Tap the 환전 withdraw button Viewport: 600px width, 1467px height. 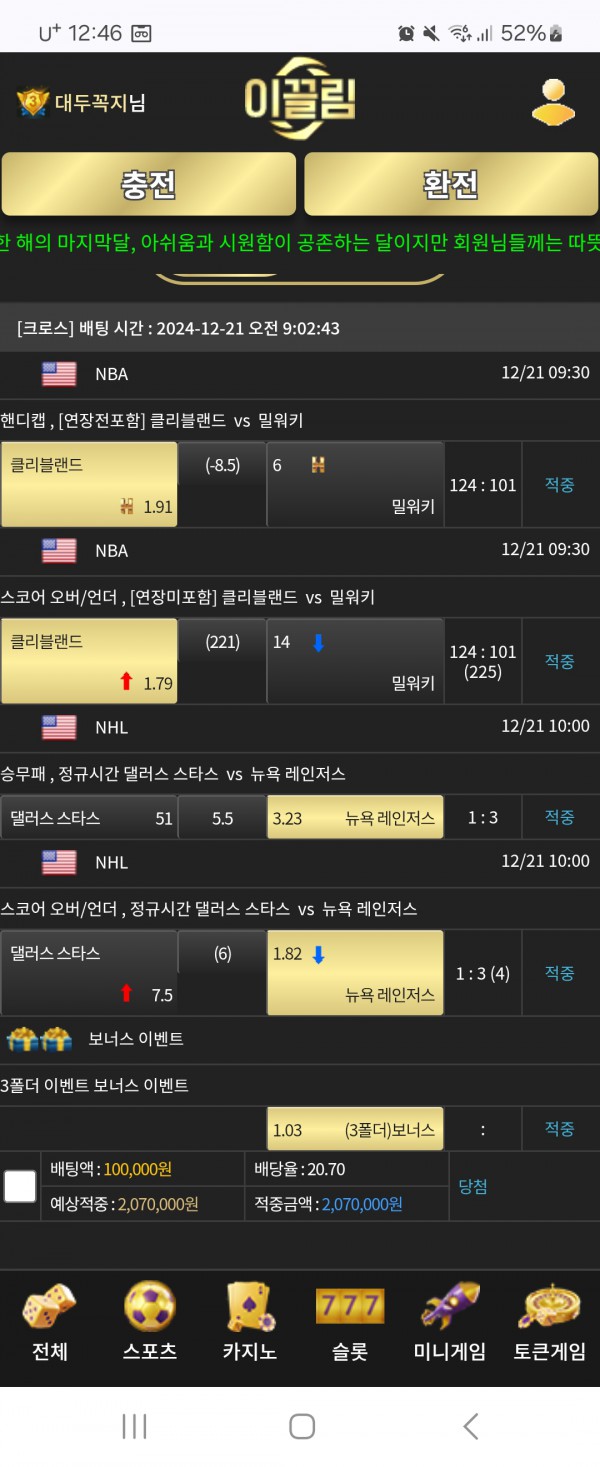click(451, 184)
